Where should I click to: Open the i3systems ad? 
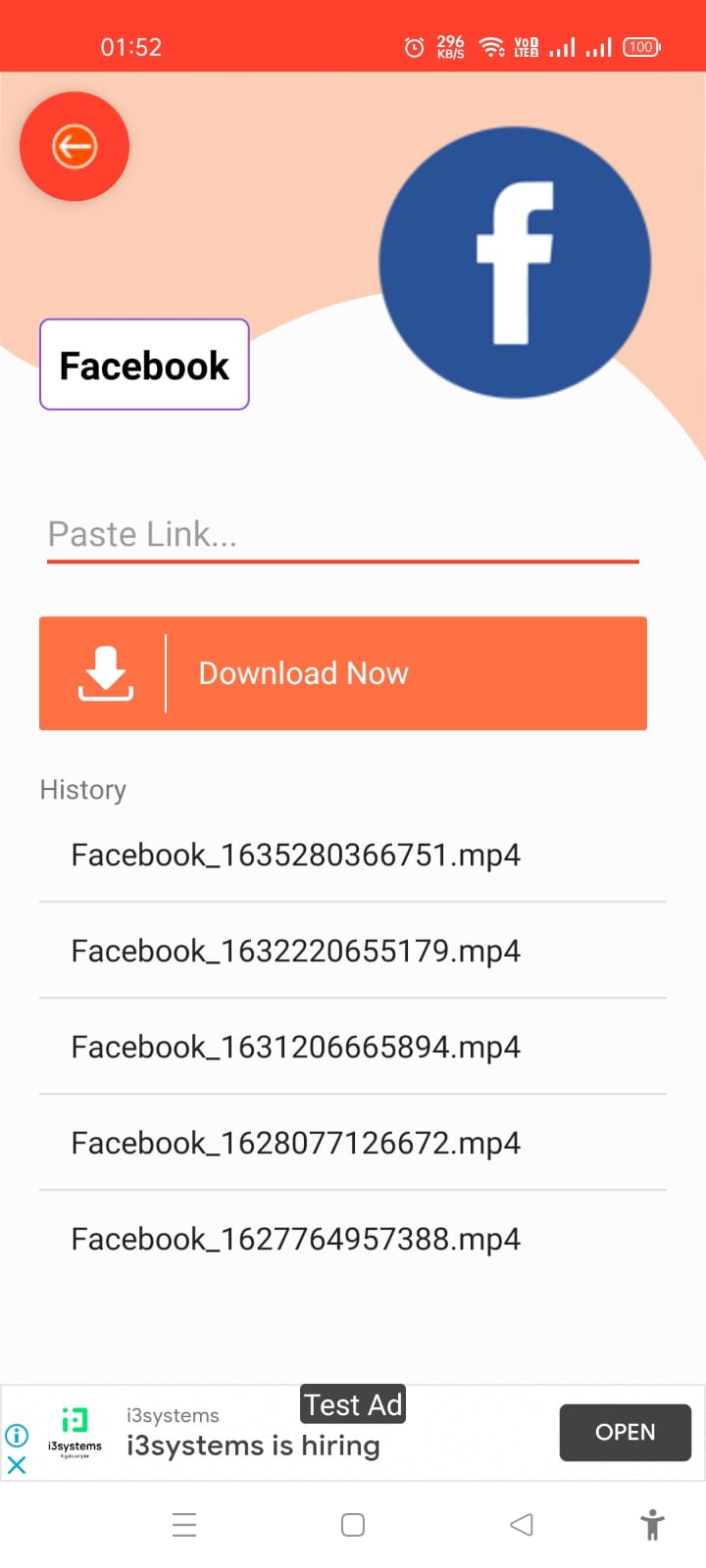625,1433
